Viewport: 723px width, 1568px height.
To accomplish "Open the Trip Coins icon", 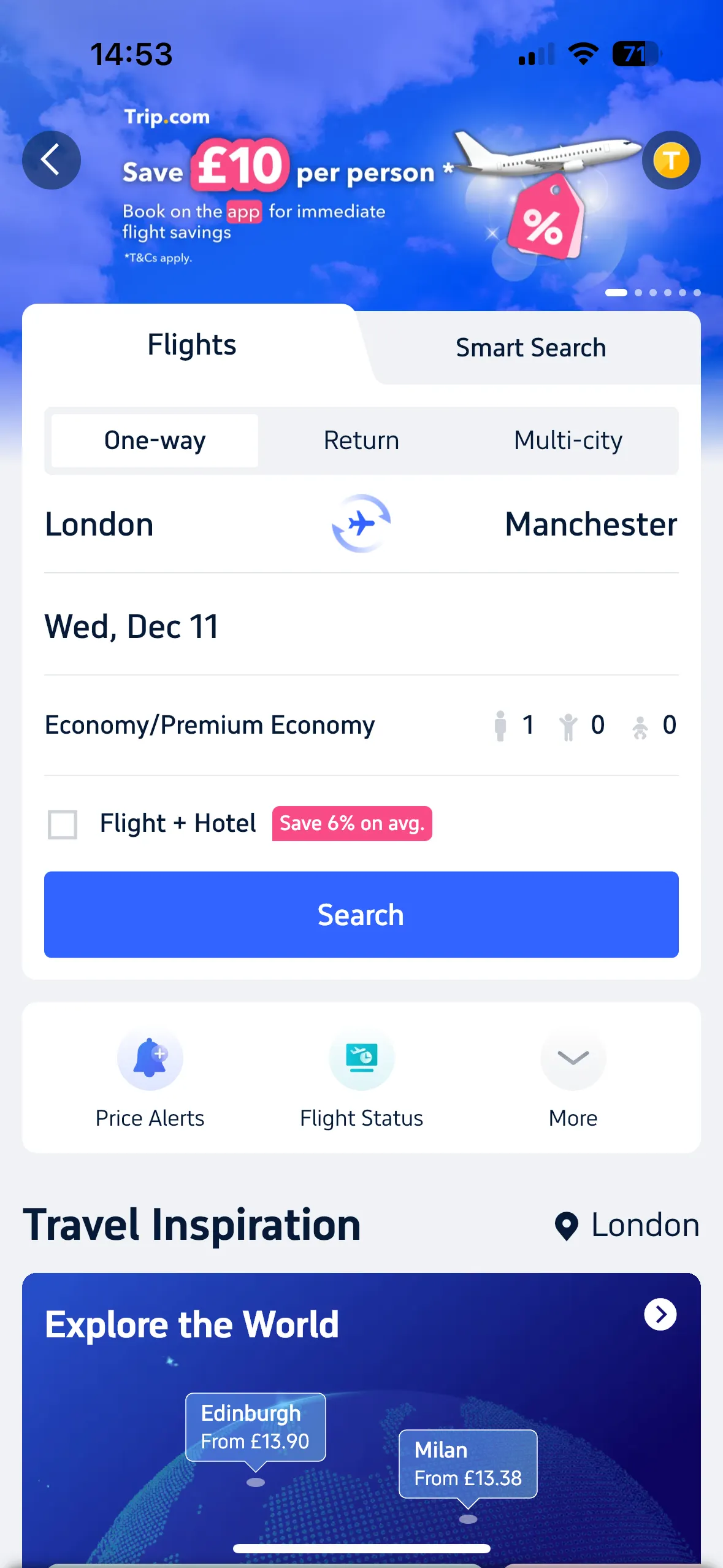I will [x=671, y=160].
